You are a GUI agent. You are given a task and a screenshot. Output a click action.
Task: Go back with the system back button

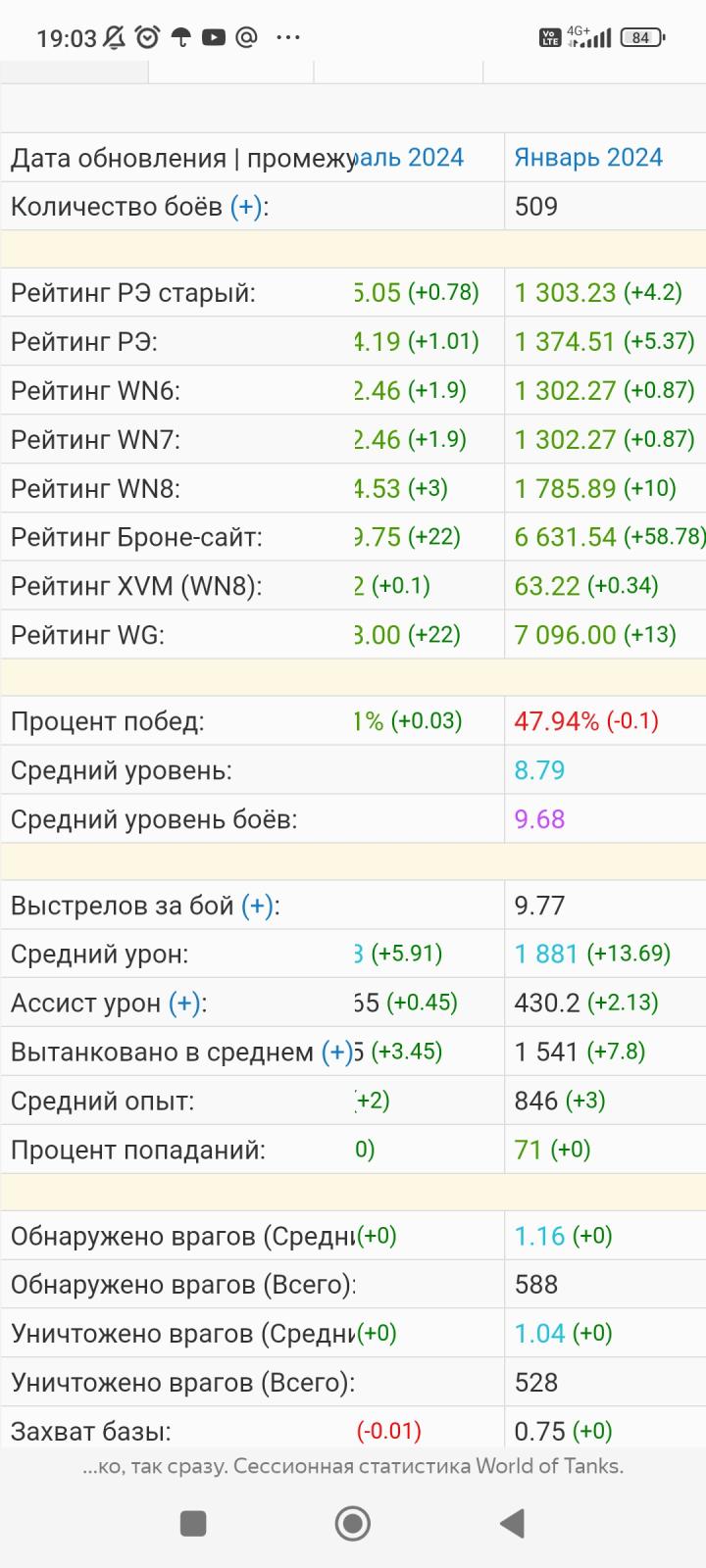coord(512,1523)
